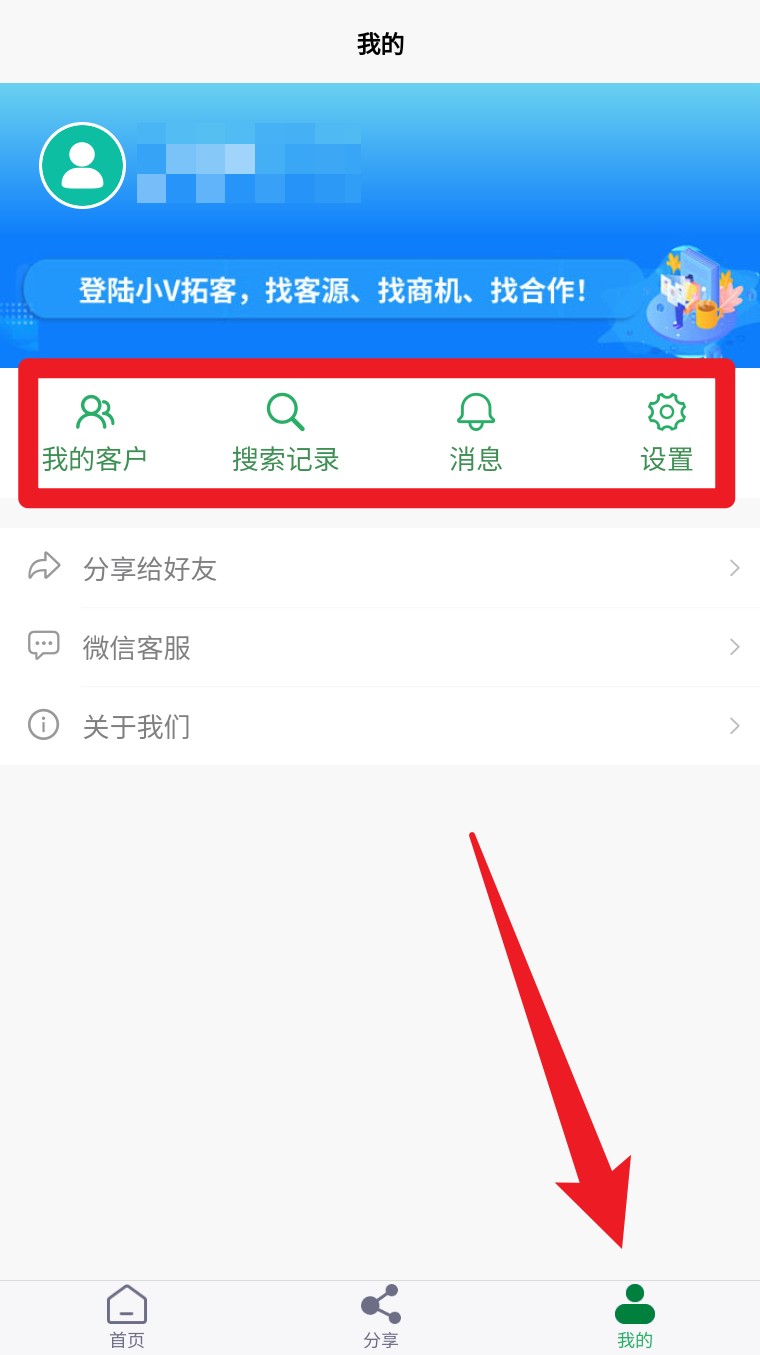Open 消息 messages bell
760x1355 pixels.
coord(475,433)
